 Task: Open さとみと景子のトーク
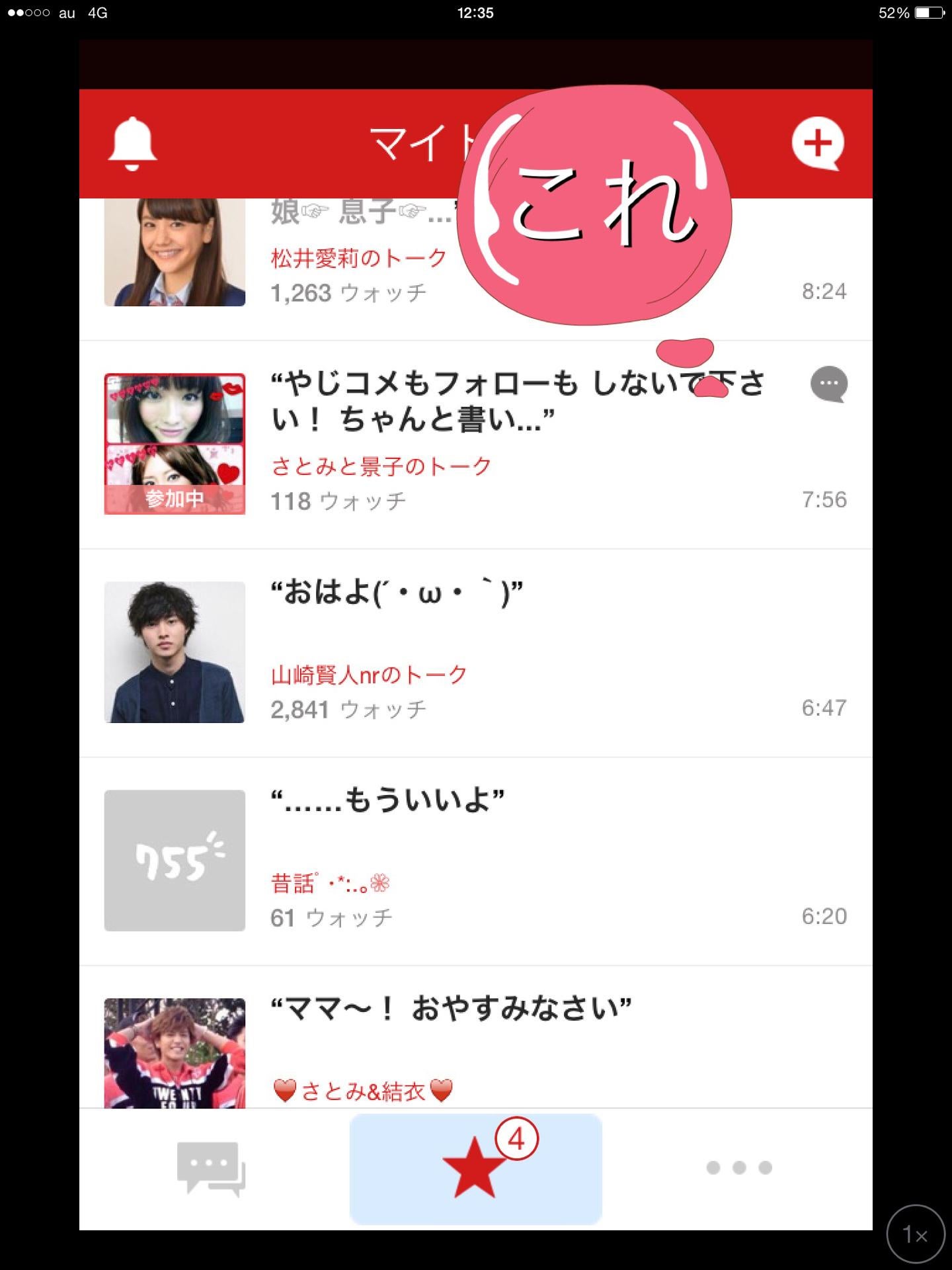coord(476,444)
